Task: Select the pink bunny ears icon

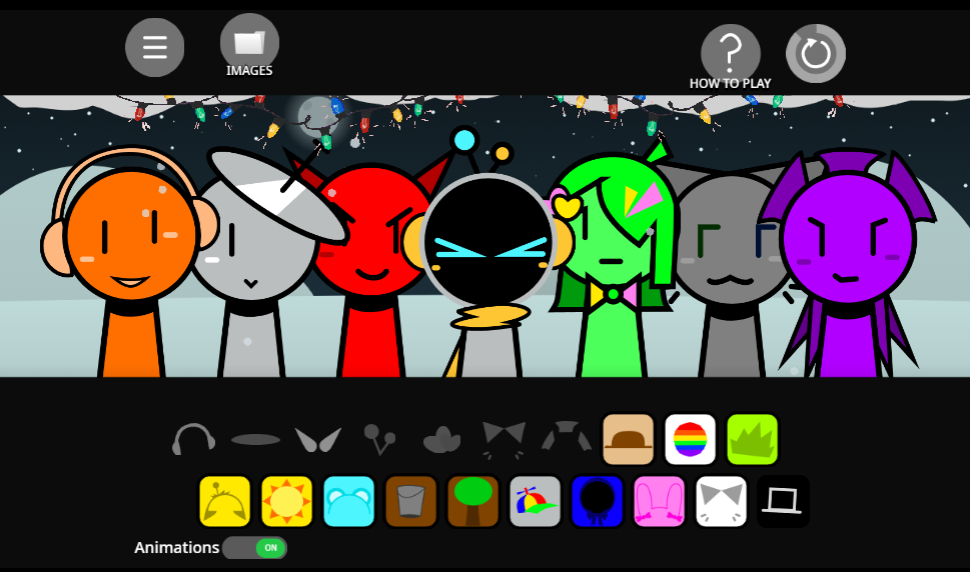Action: (x=659, y=501)
